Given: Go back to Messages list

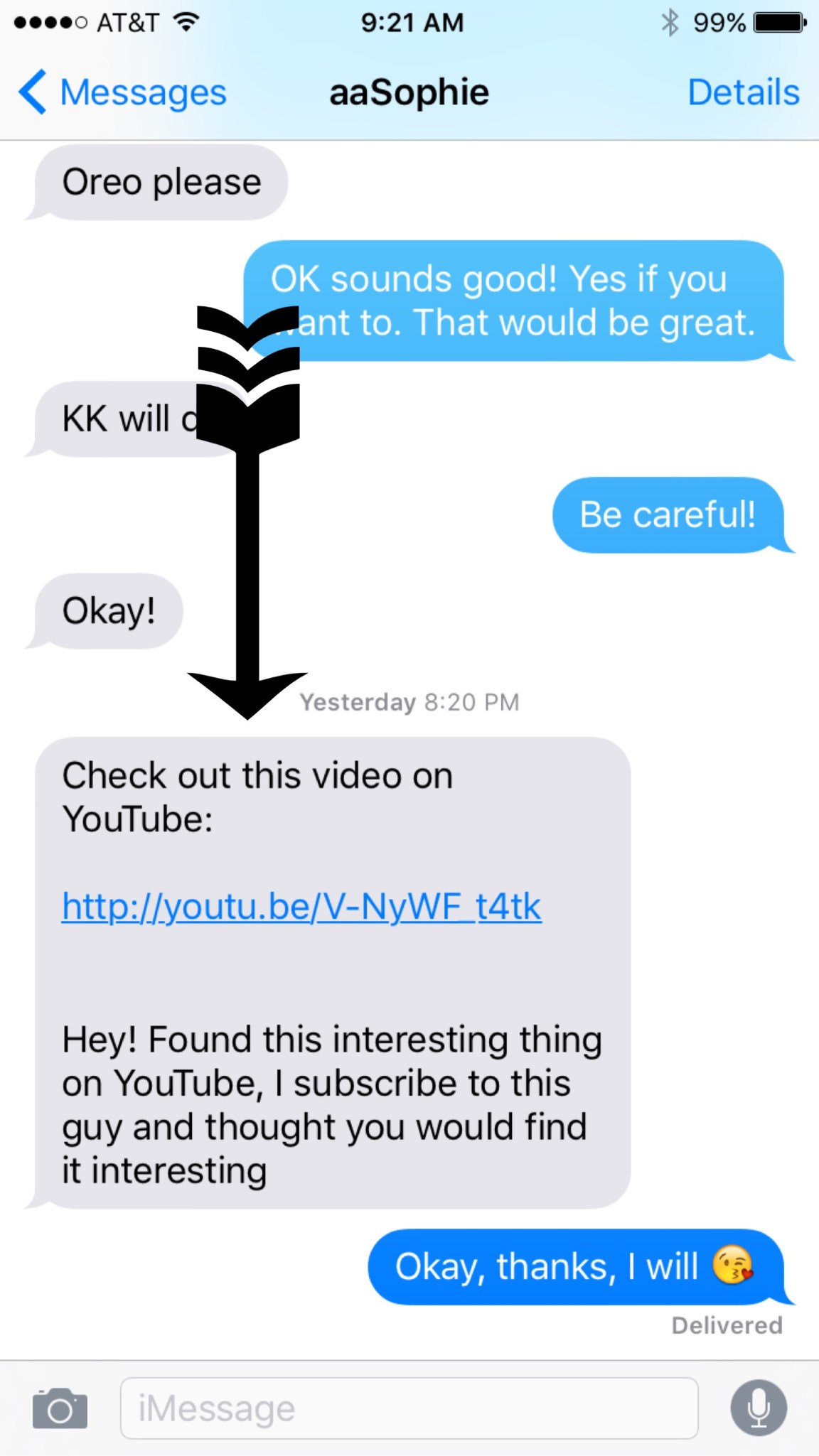Looking at the screenshot, I should pyautogui.click(x=121, y=92).
